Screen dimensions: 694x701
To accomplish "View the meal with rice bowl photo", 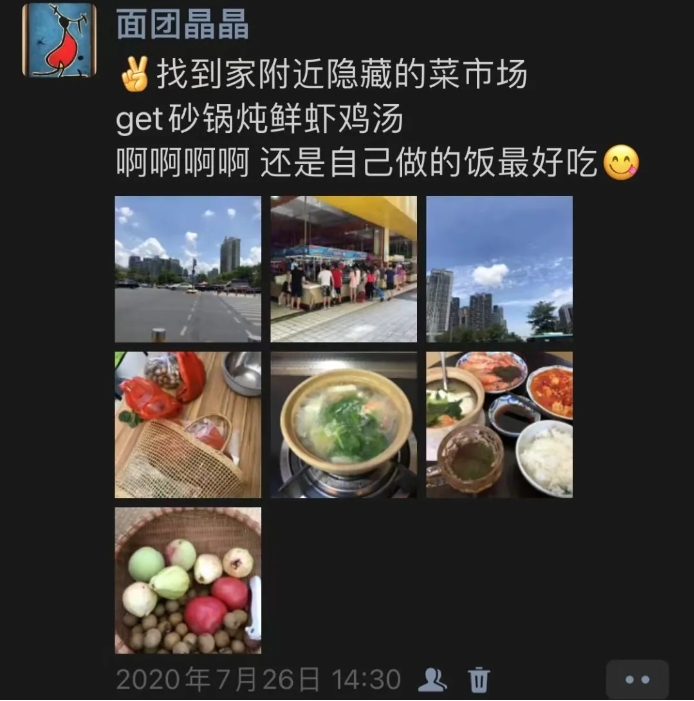I will pos(499,424).
